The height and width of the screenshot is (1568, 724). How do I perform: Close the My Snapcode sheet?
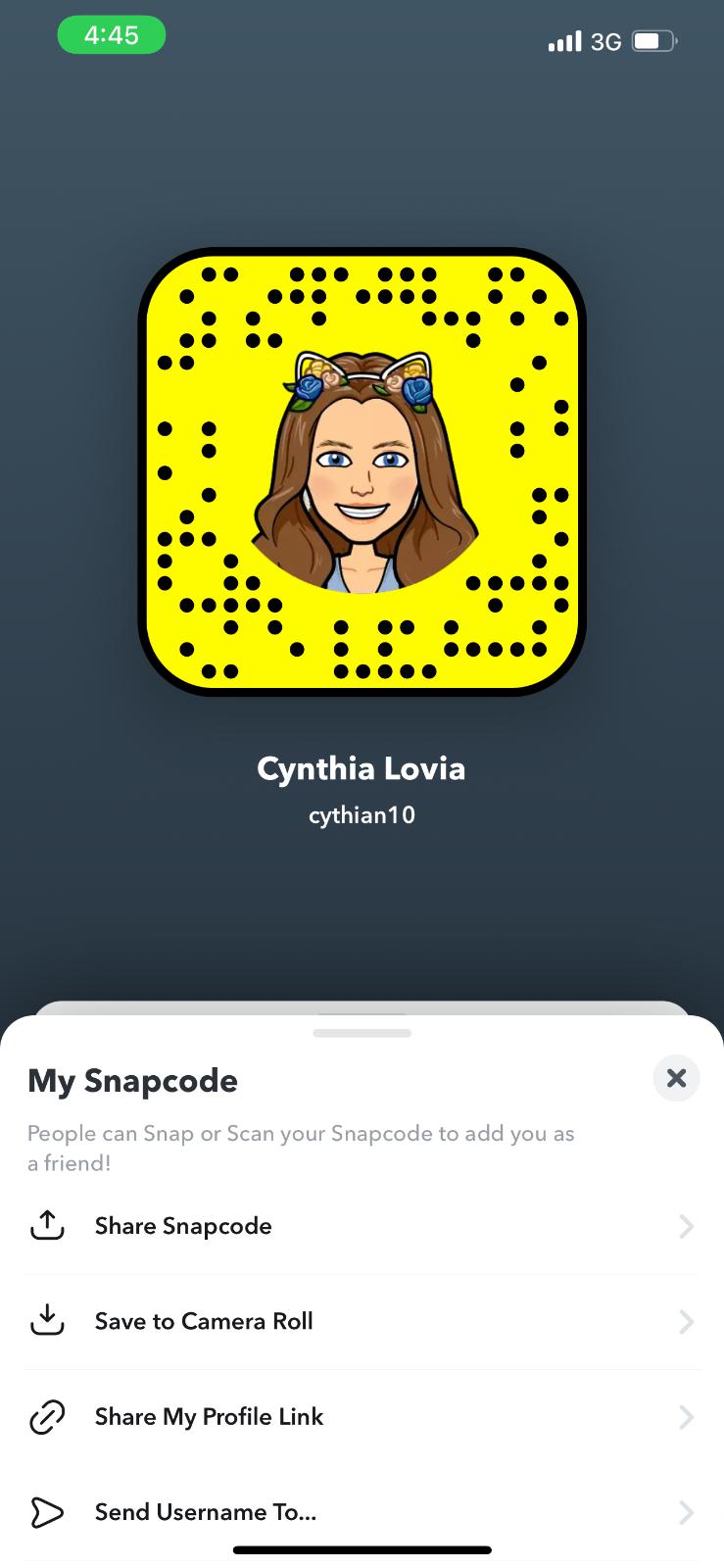click(x=676, y=1078)
